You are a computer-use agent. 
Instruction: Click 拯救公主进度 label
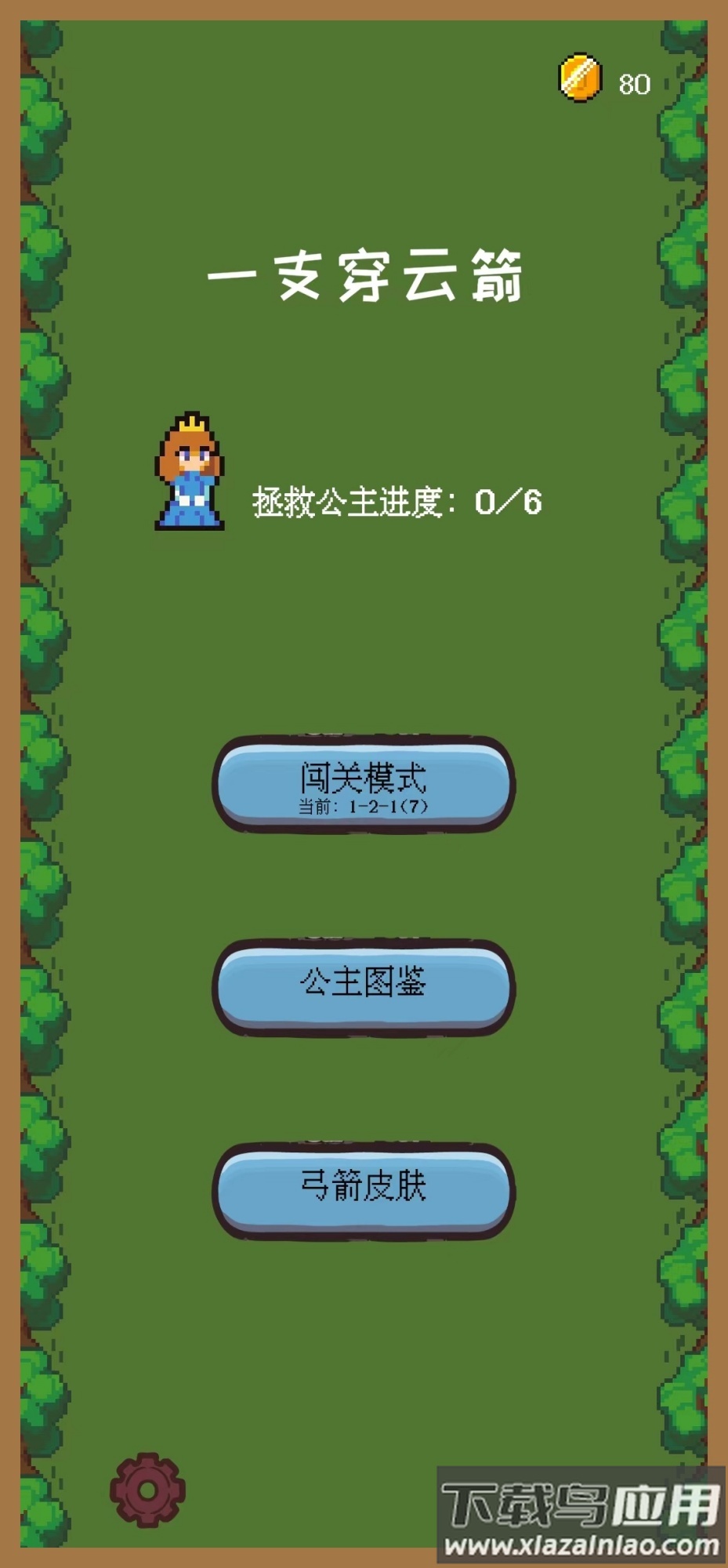tap(353, 499)
